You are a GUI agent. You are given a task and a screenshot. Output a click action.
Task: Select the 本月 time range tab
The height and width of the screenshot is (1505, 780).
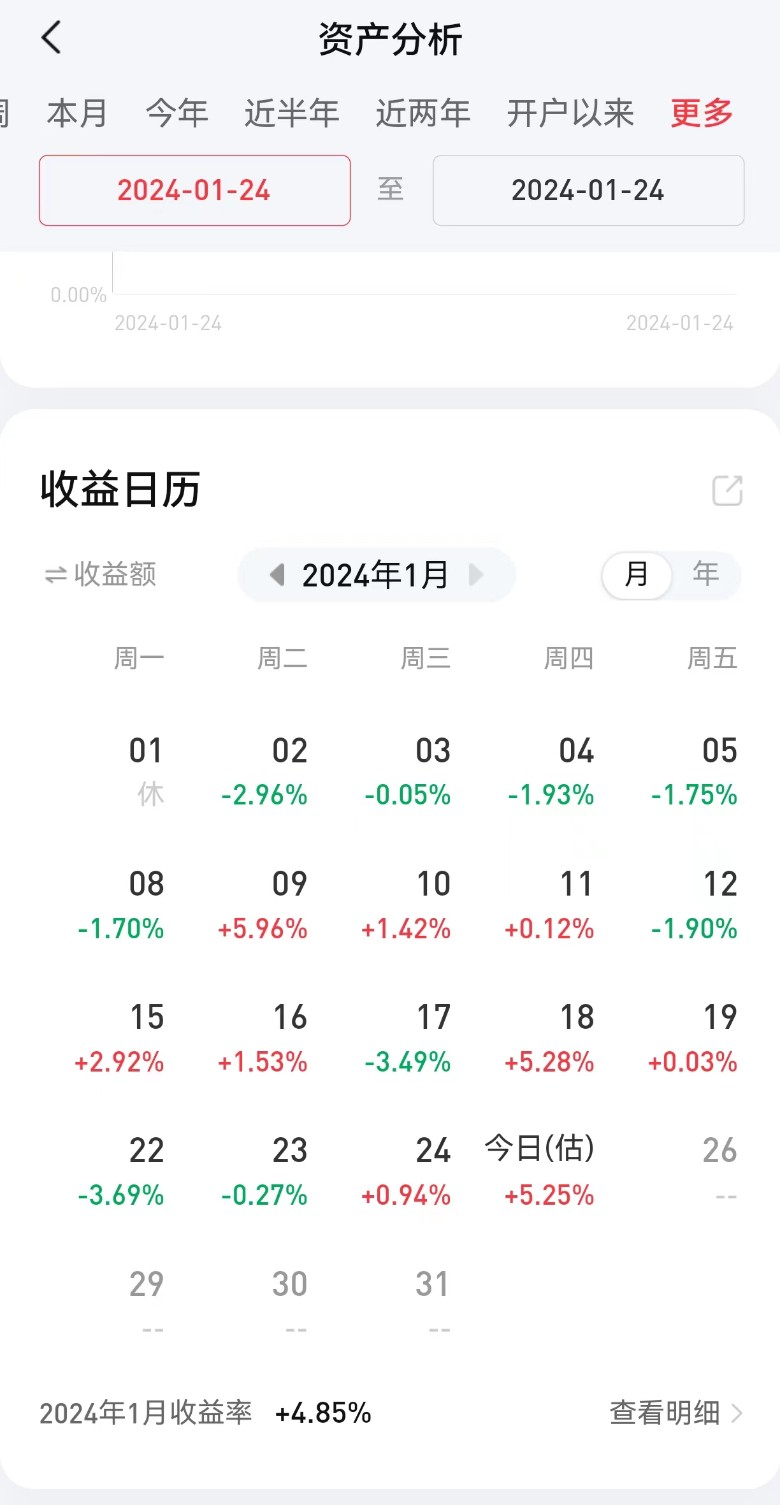pos(77,113)
